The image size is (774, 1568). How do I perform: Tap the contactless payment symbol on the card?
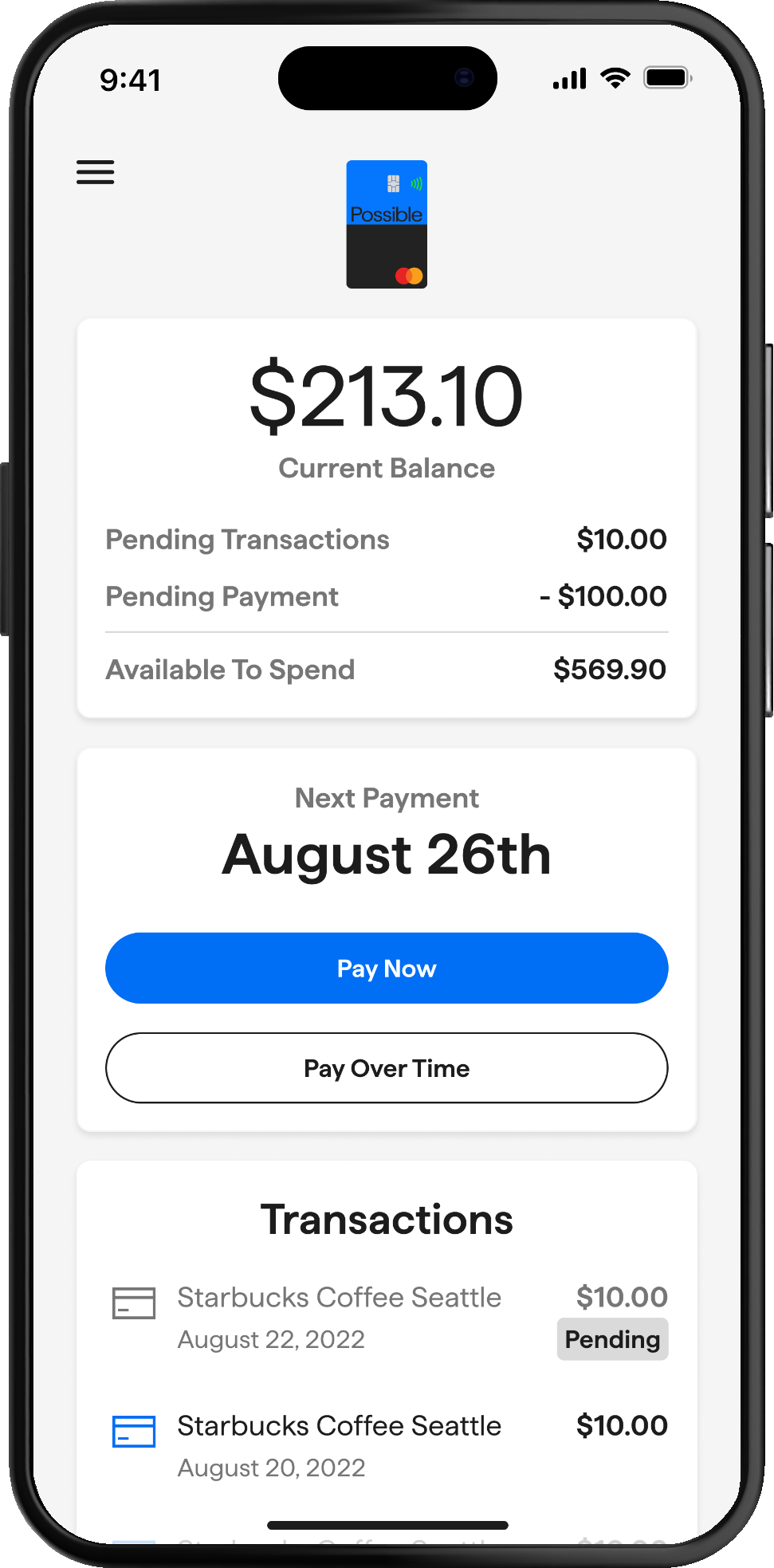[x=415, y=183]
